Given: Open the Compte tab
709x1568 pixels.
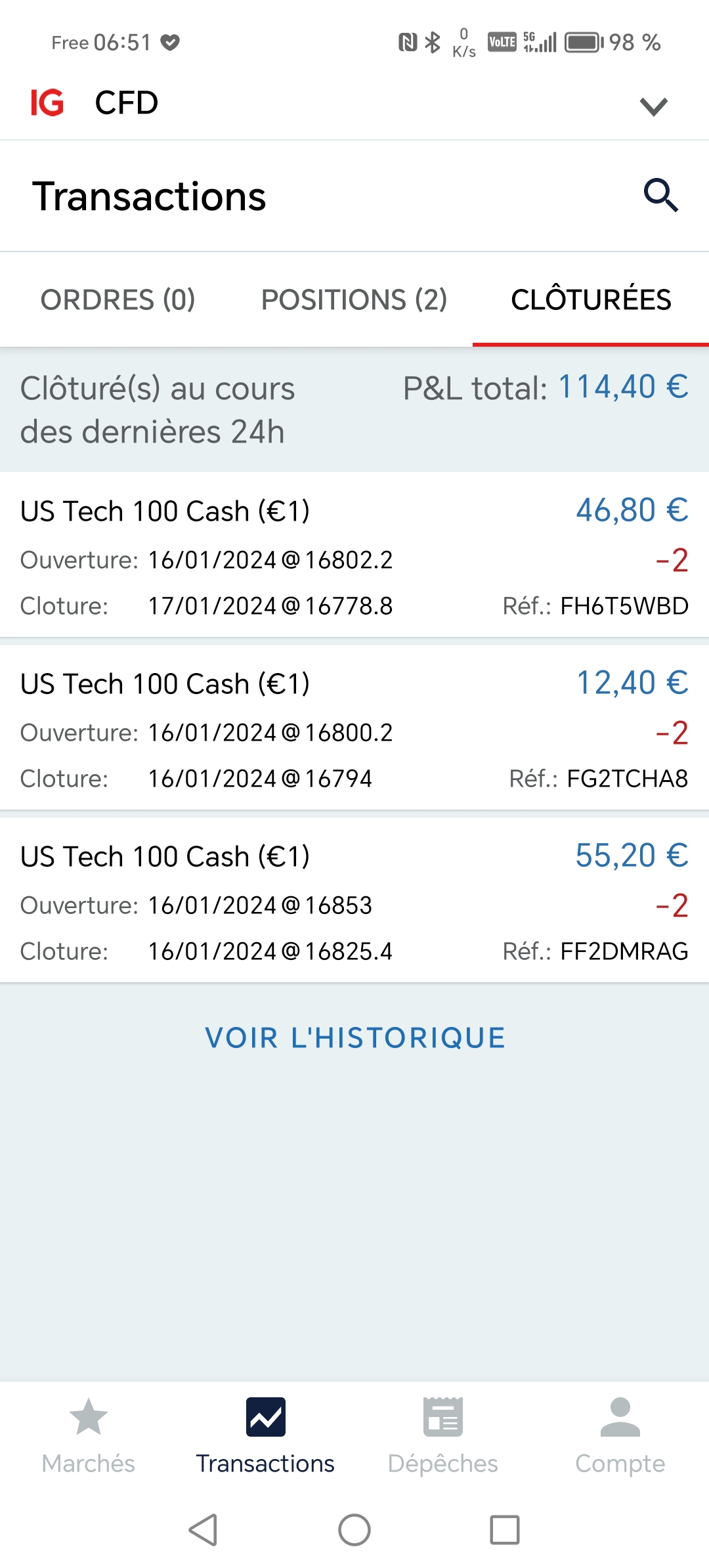Looking at the screenshot, I should click(620, 1435).
